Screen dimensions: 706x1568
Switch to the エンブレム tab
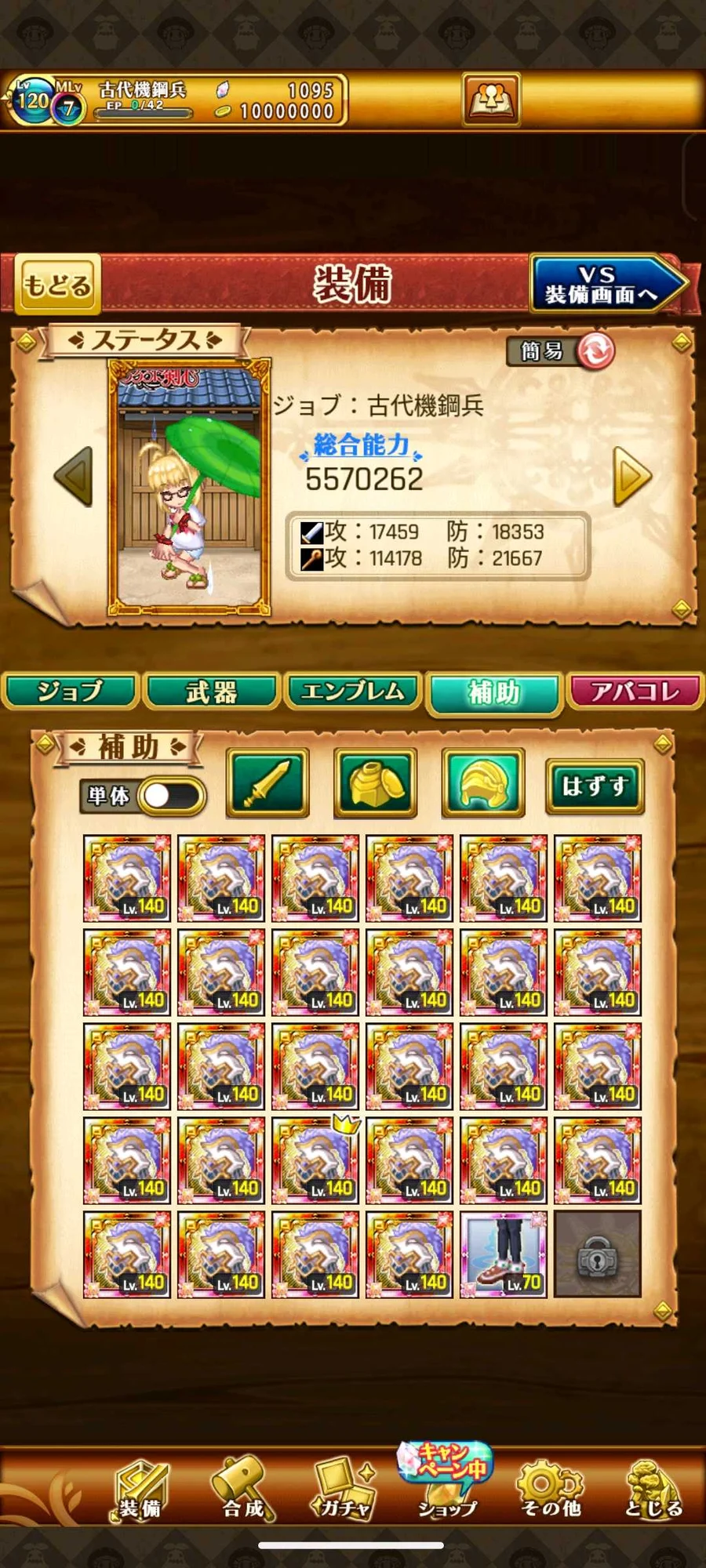(352, 691)
